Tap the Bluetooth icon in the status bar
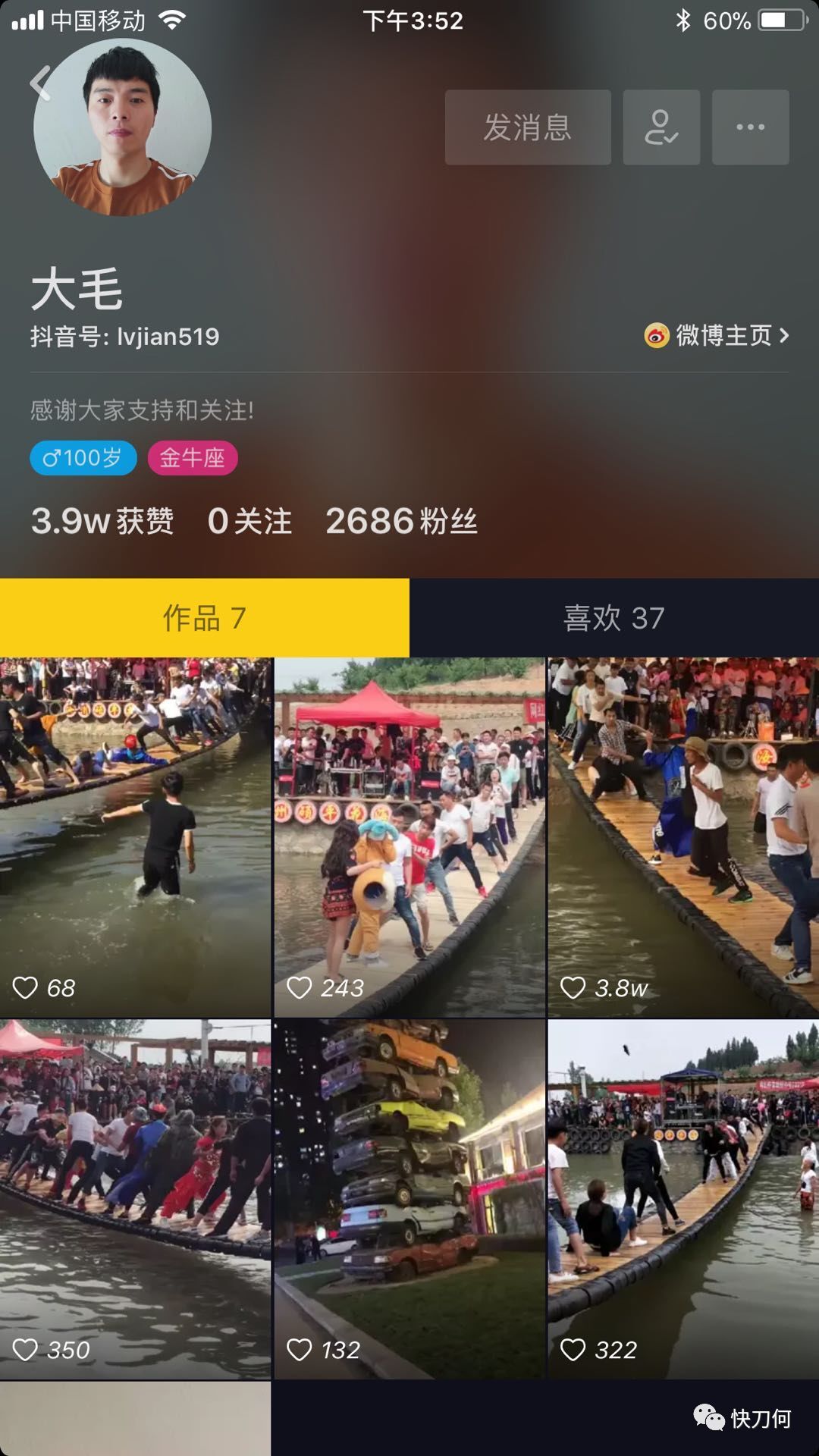 682,20
